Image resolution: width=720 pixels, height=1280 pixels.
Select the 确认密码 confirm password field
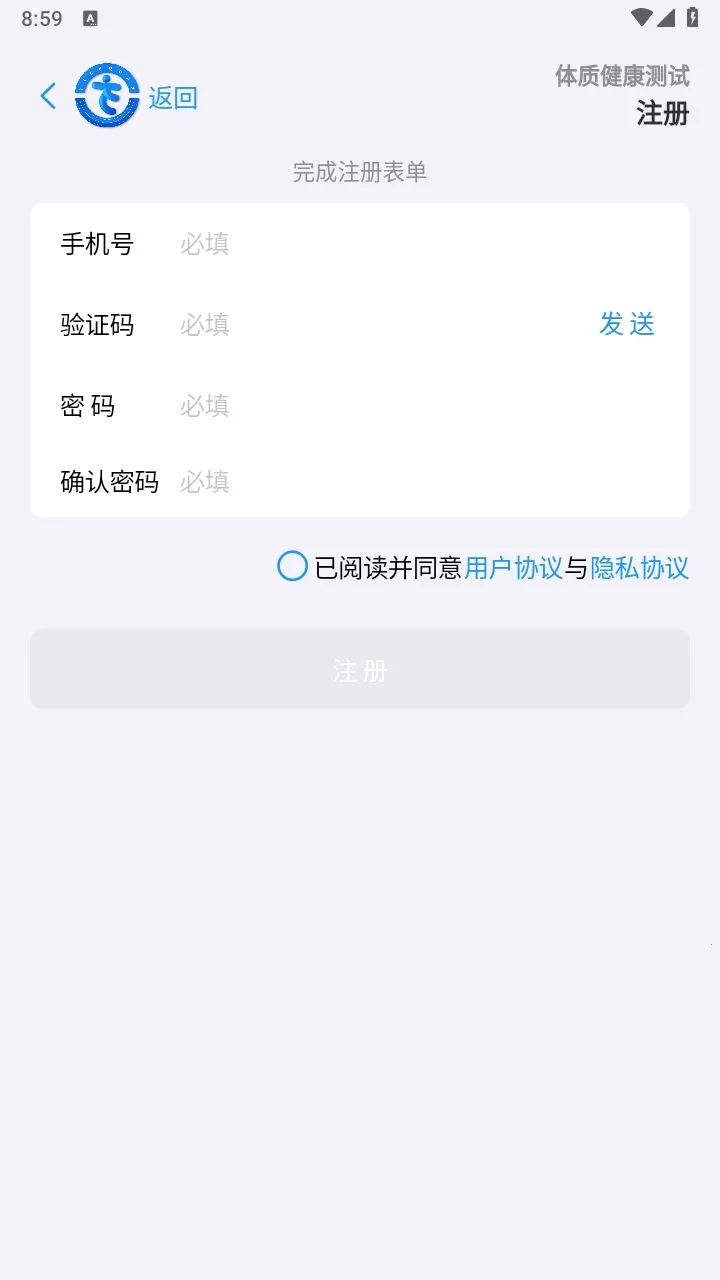pos(300,482)
